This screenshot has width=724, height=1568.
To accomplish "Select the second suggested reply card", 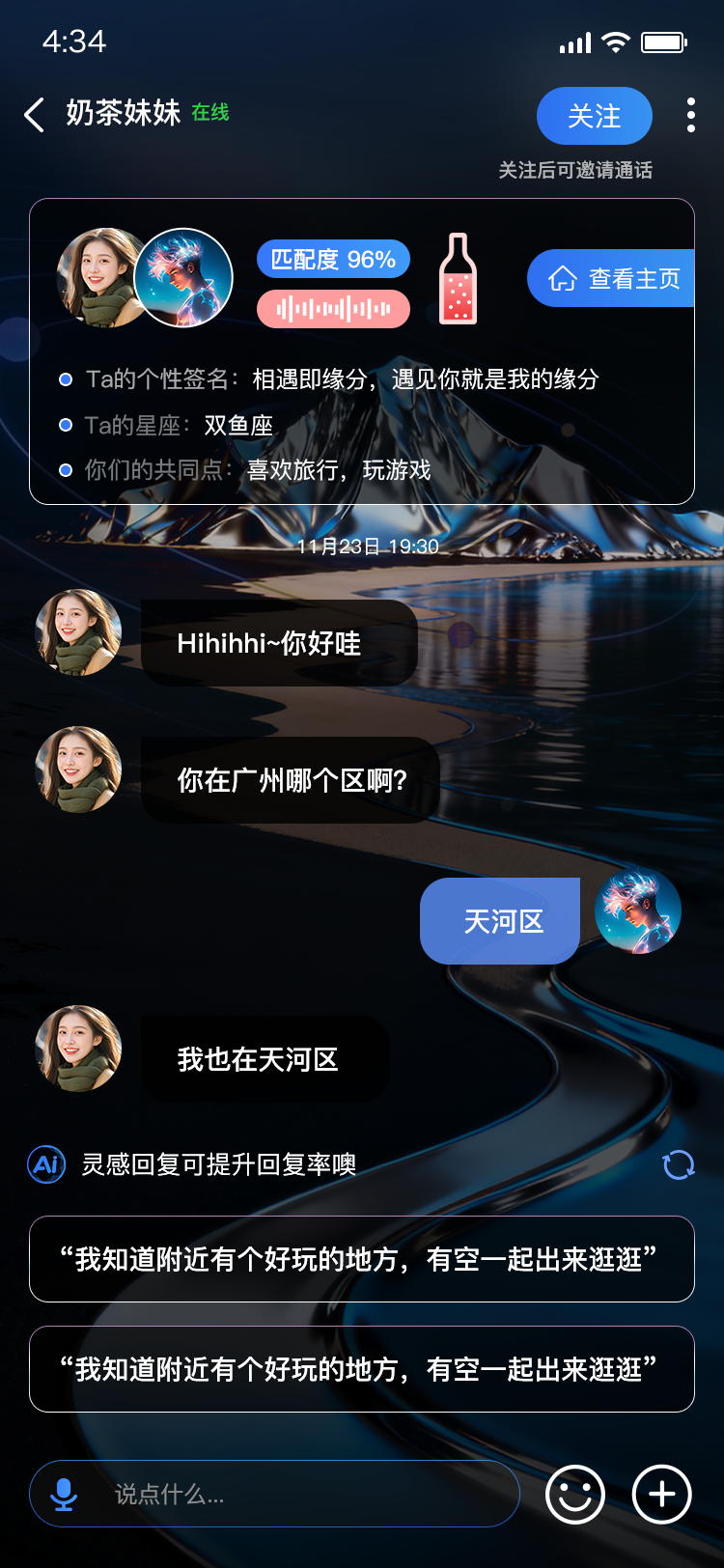I will (x=361, y=1369).
